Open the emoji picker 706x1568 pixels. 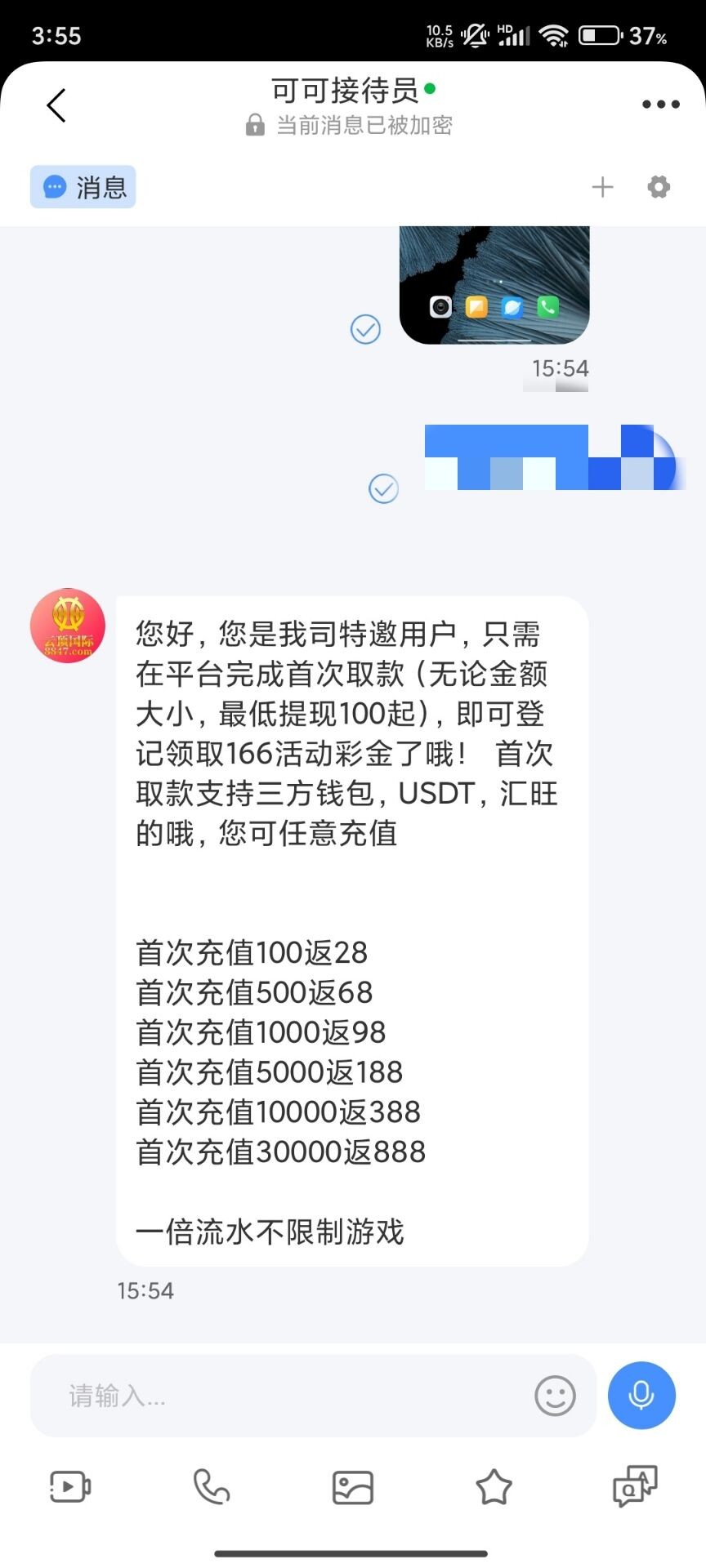pyautogui.click(x=555, y=1396)
